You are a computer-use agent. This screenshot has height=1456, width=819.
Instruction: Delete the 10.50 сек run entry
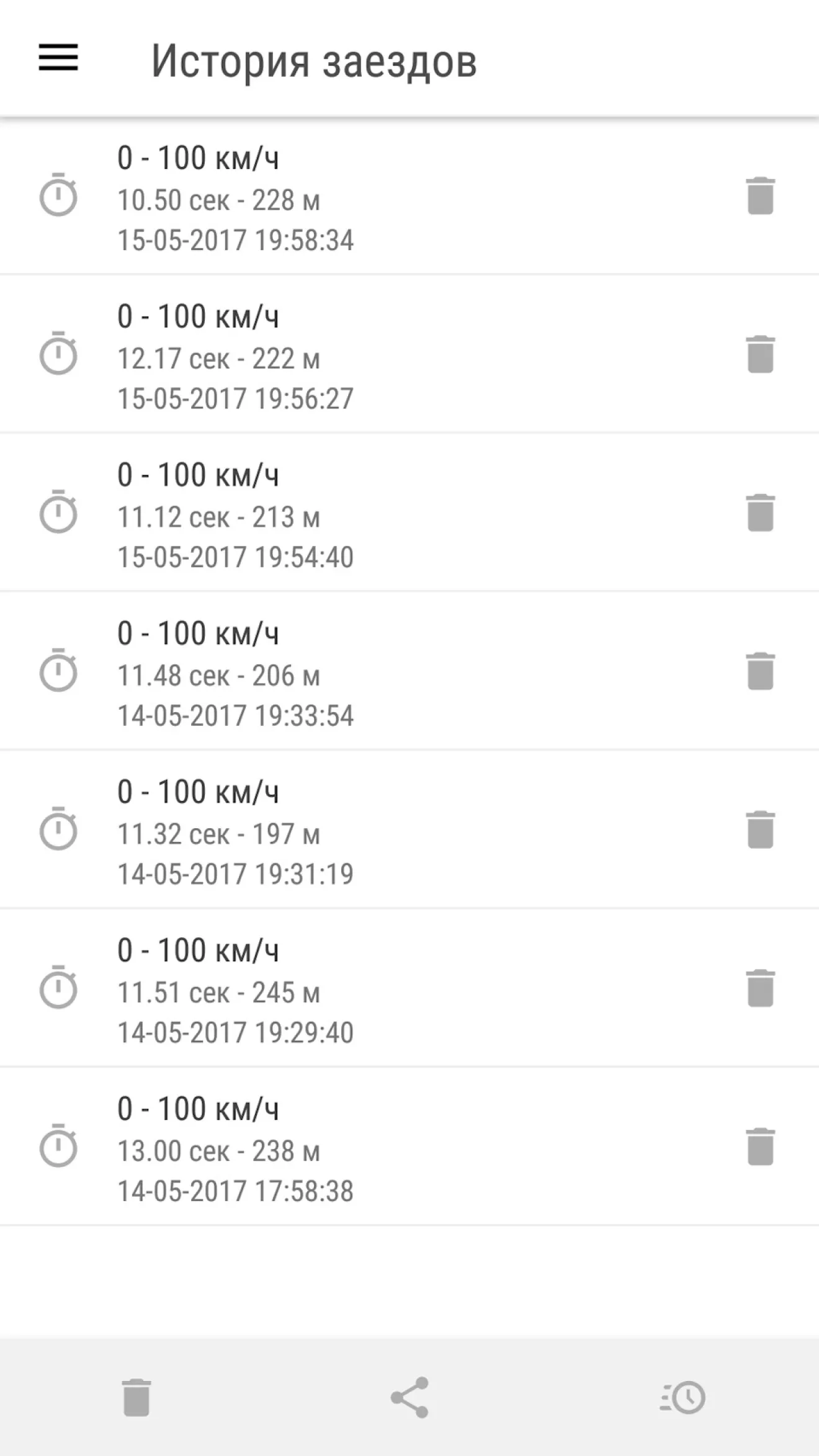[760, 196]
